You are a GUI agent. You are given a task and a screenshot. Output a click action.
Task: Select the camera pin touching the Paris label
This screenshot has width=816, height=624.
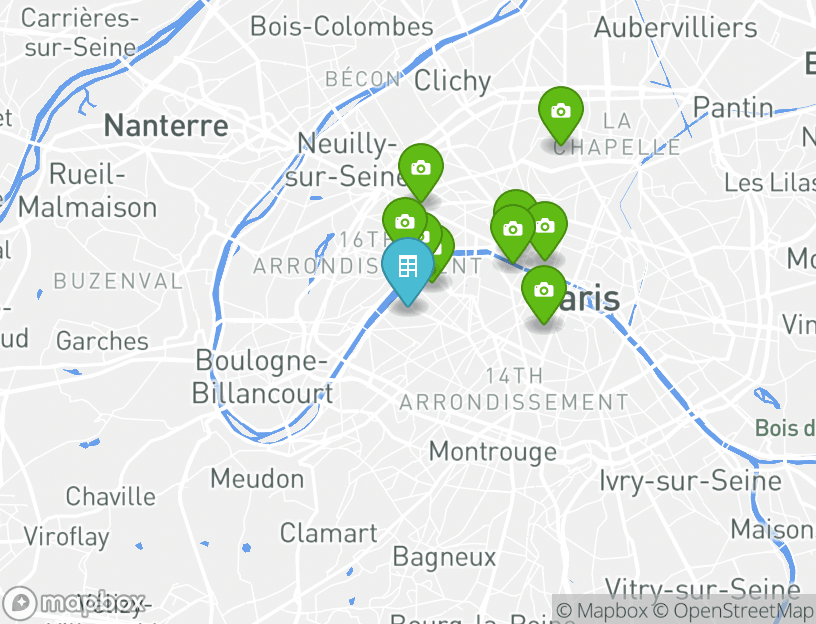pos(543,290)
